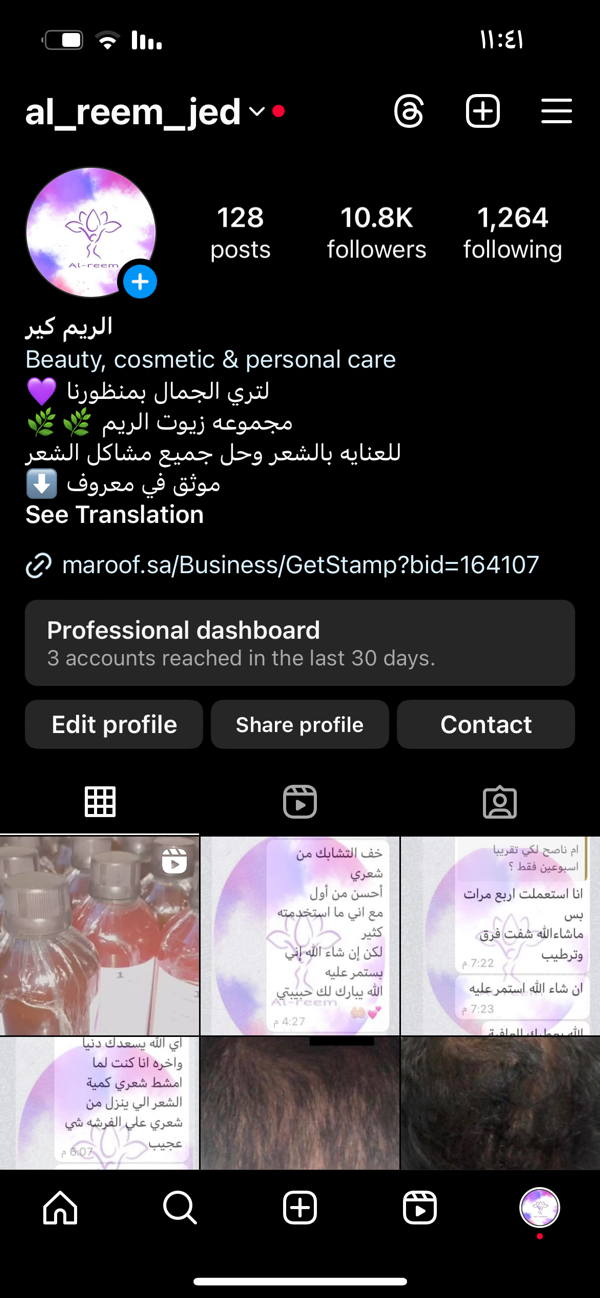
Task: Go to the Home feed
Action: pyautogui.click(x=60, y=1208)
